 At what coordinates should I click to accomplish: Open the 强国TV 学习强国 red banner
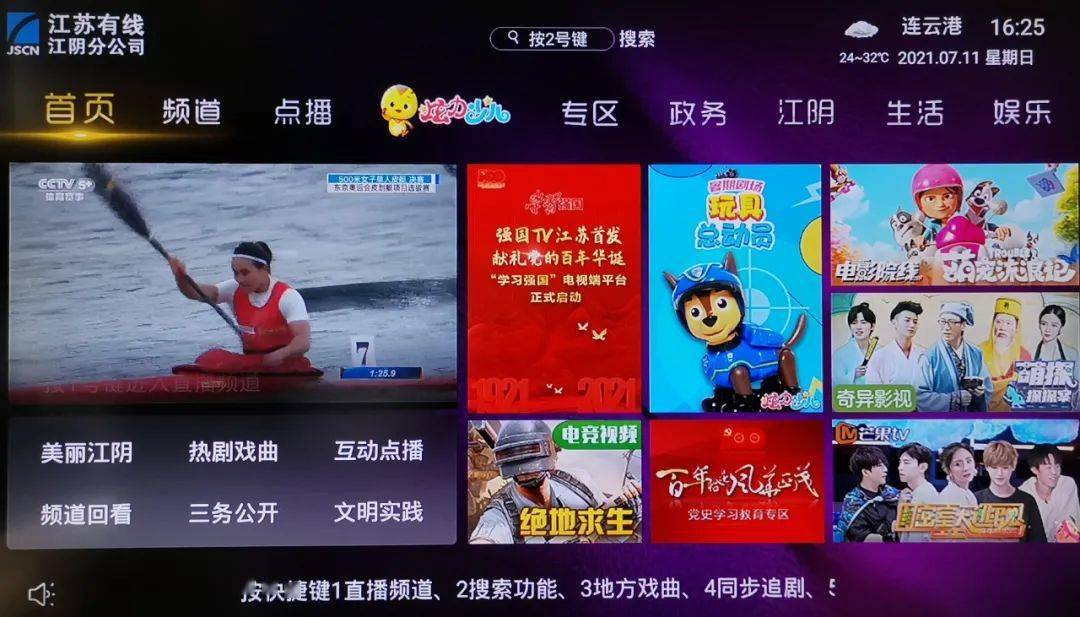[554, 288]
